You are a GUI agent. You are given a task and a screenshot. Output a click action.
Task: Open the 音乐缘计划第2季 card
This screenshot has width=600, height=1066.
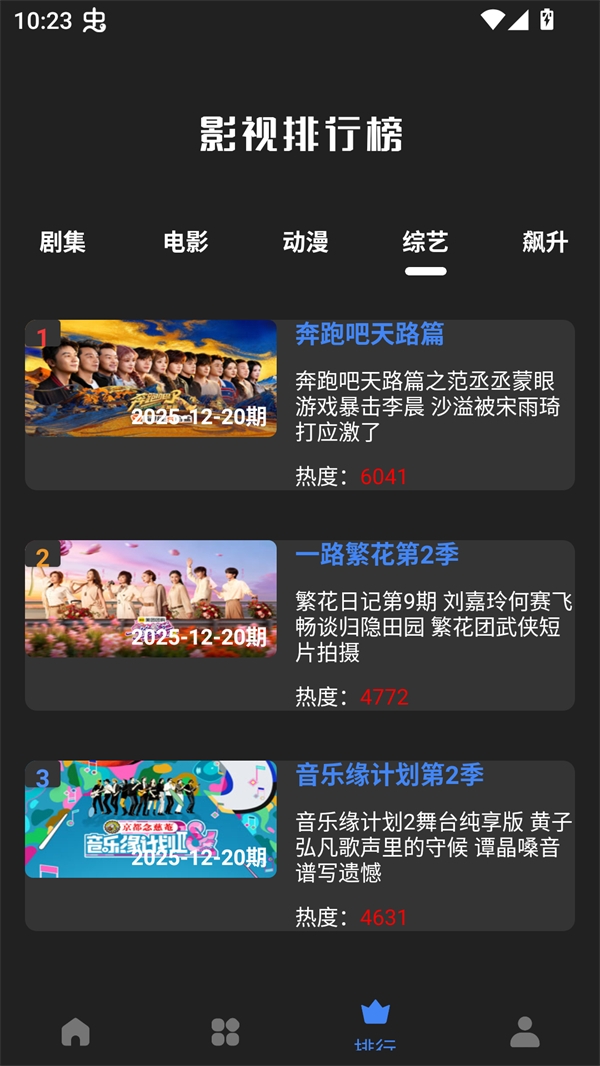299,845
